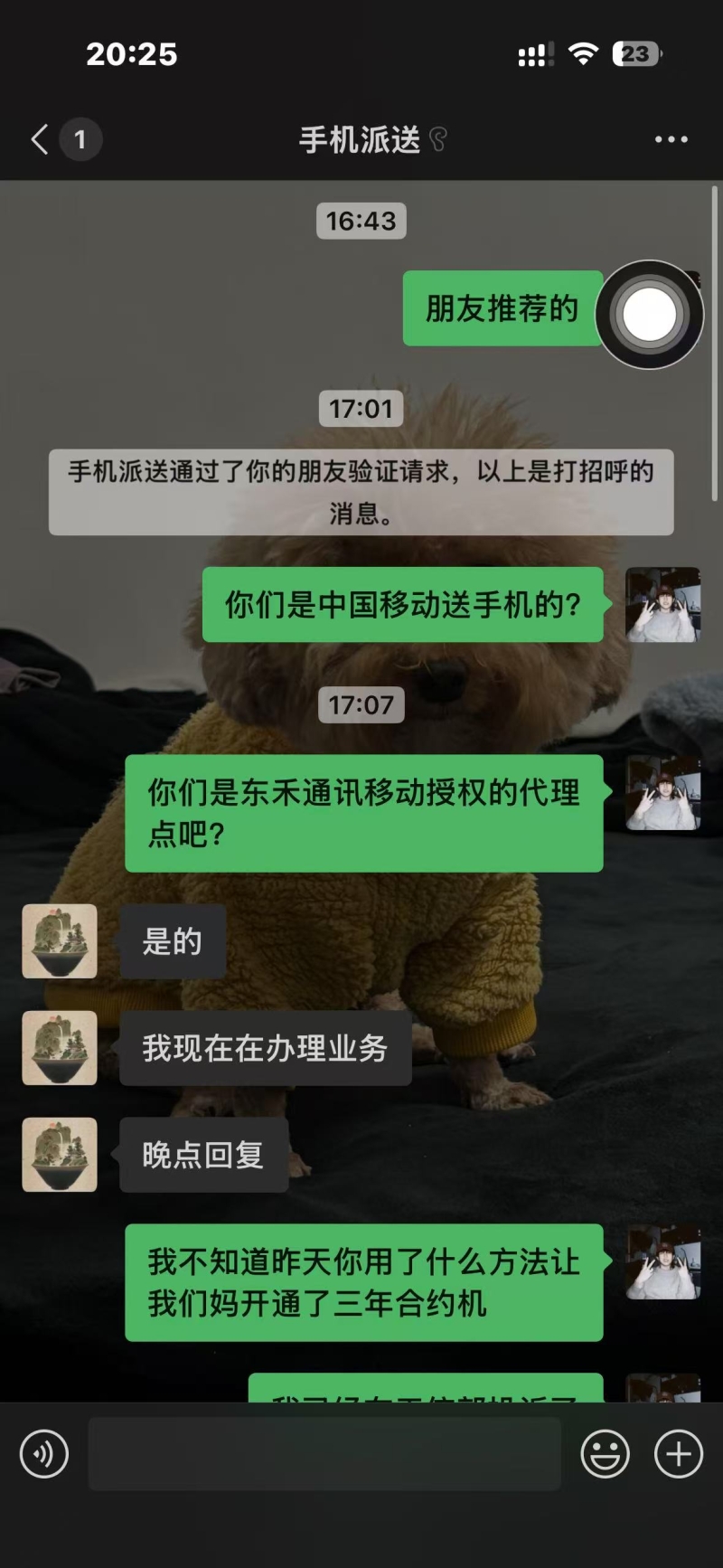Open contact avatar next to 是的

coord(60,941)
